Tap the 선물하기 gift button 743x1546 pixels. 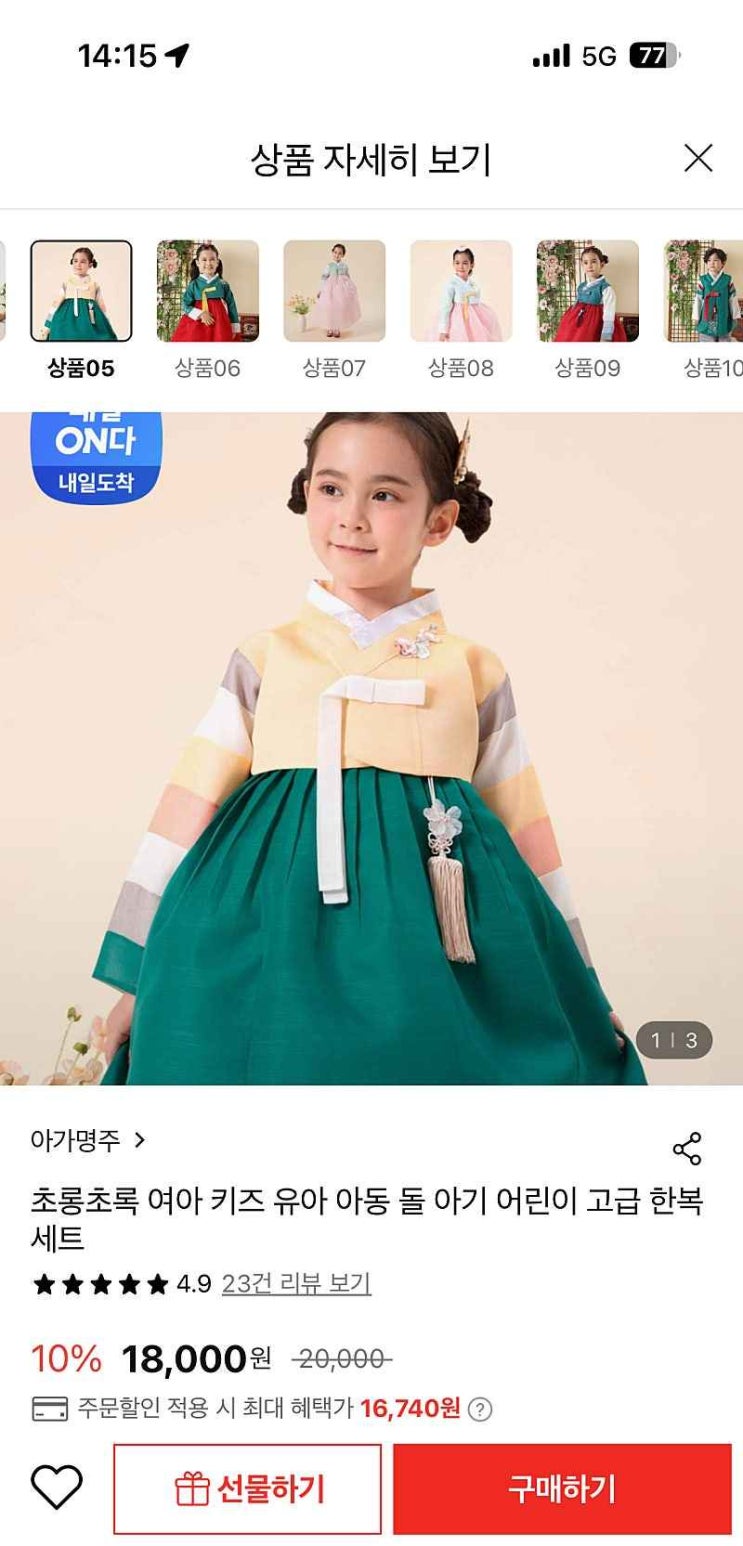(x=247, y=1489)
